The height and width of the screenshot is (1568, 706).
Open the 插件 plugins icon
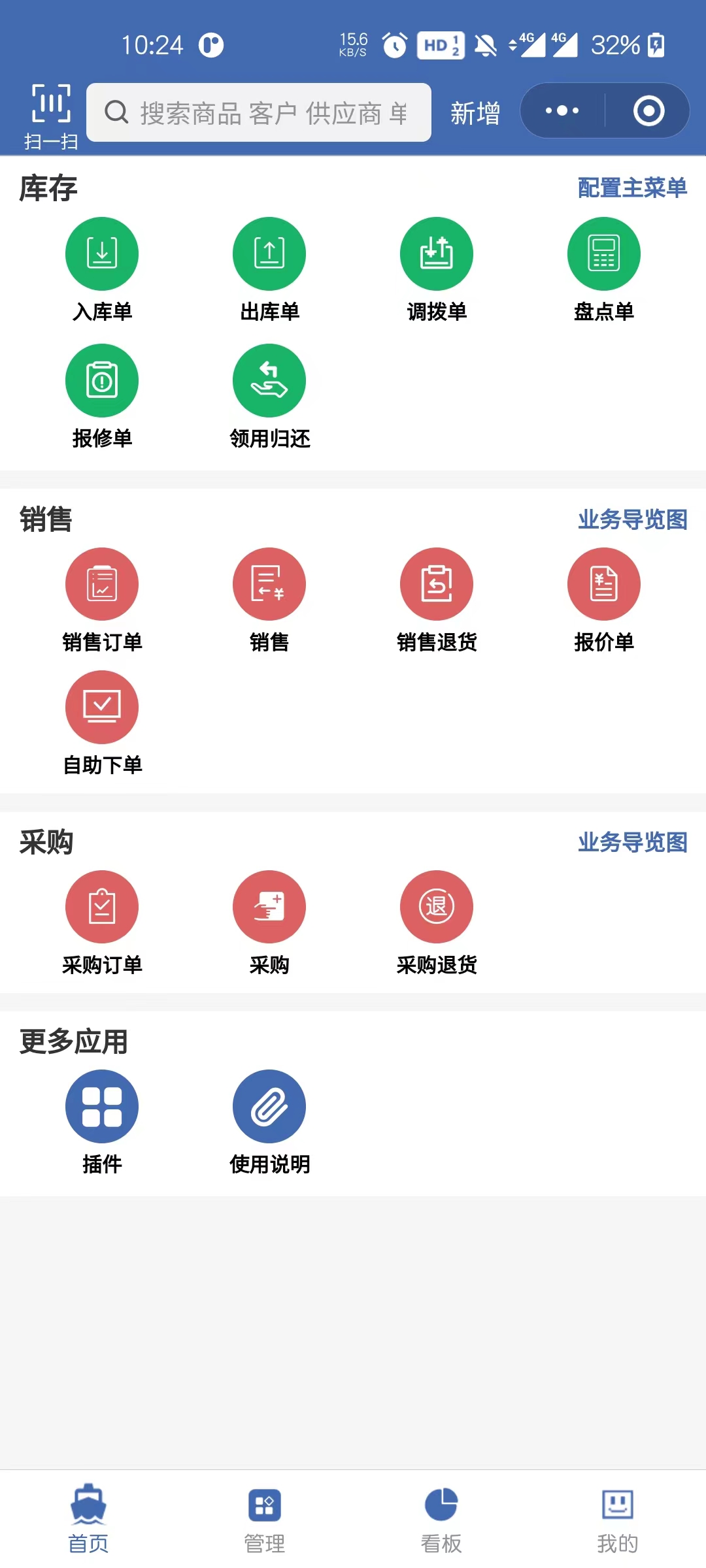[x=102, y=1105]
